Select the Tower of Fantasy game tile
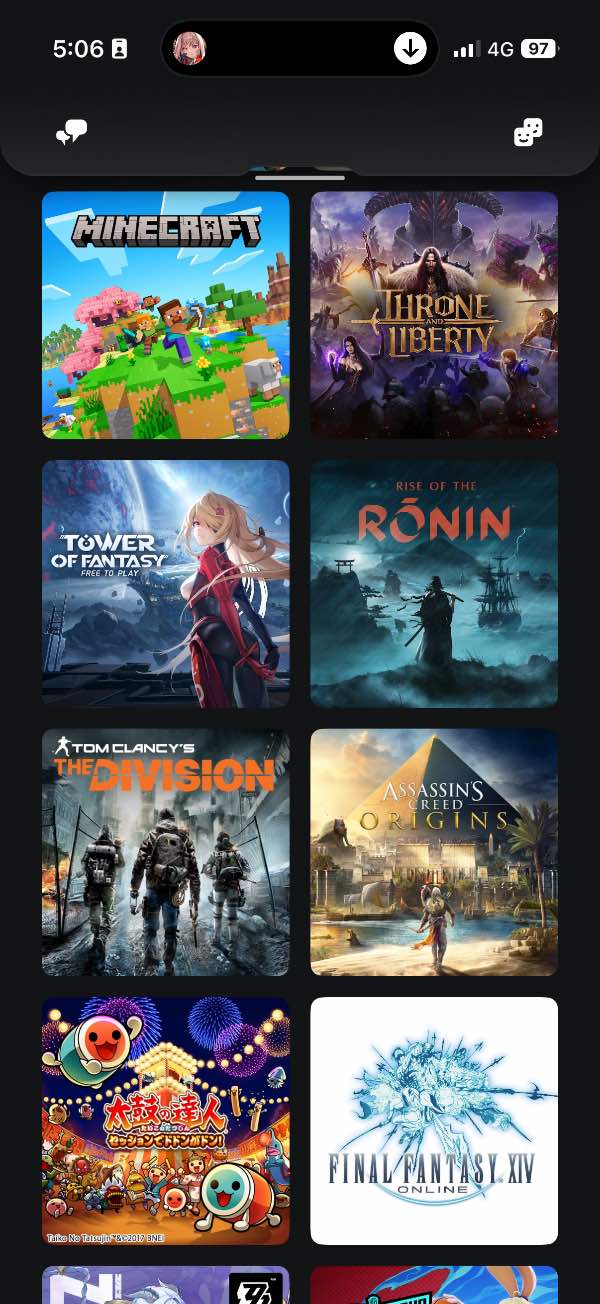The height and width of the screenshot is (1304, 600). (x=166, y=584)
